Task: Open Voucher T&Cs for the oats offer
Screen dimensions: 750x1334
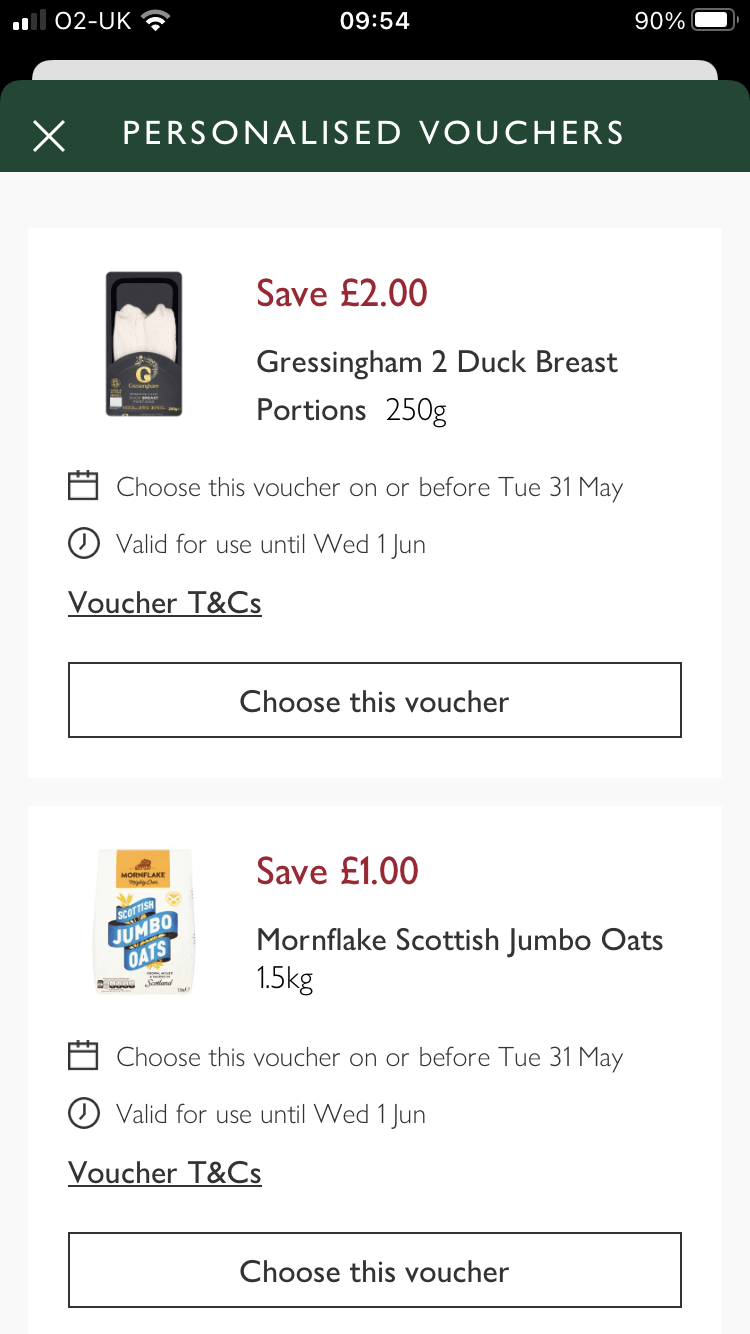Action: 164,1172
